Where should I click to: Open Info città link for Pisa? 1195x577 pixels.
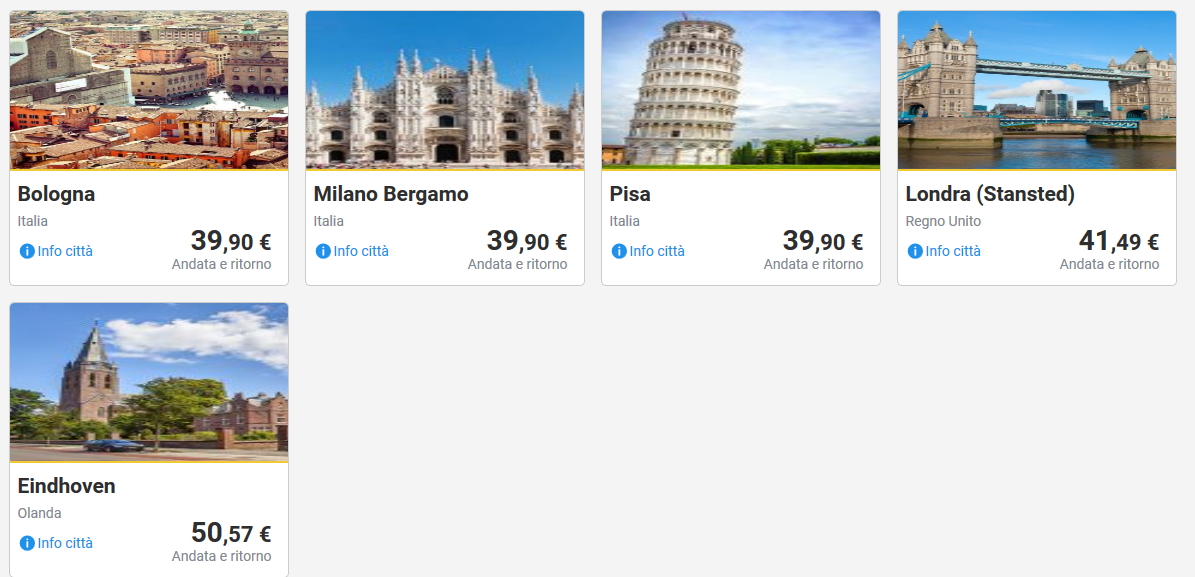click(649, 251)
